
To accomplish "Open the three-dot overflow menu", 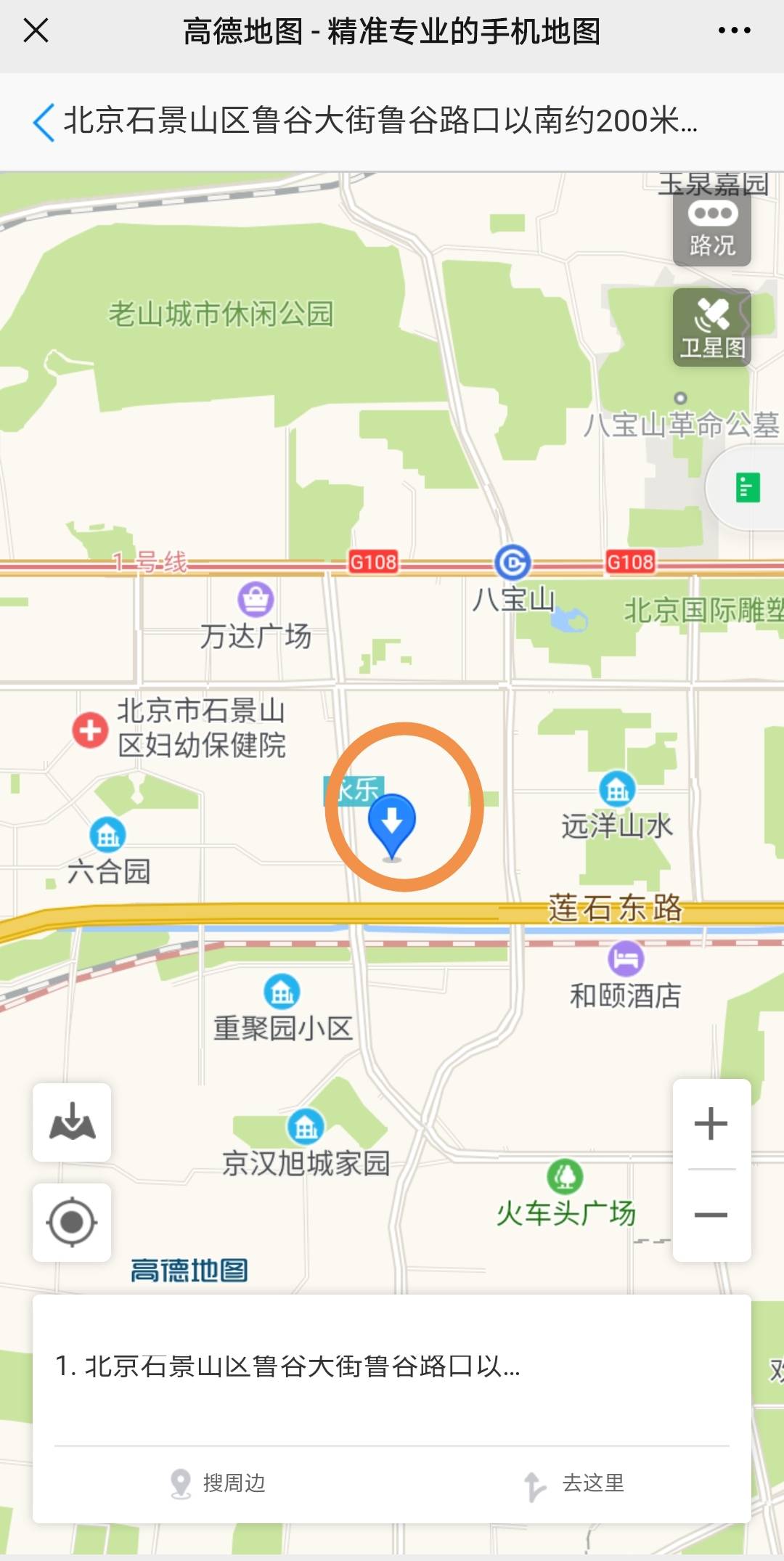I will tap(734, 31).
